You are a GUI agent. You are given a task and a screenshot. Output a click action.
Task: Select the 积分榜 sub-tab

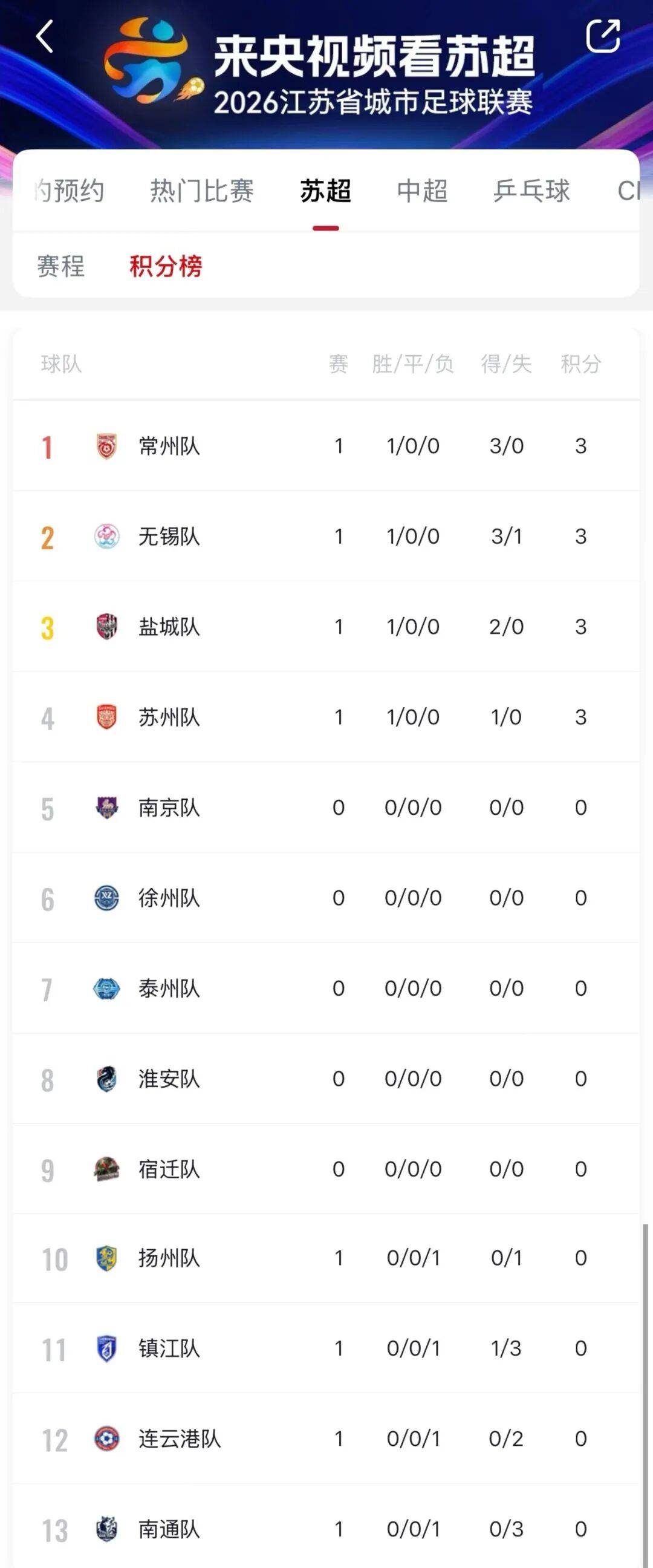(166, 267)
